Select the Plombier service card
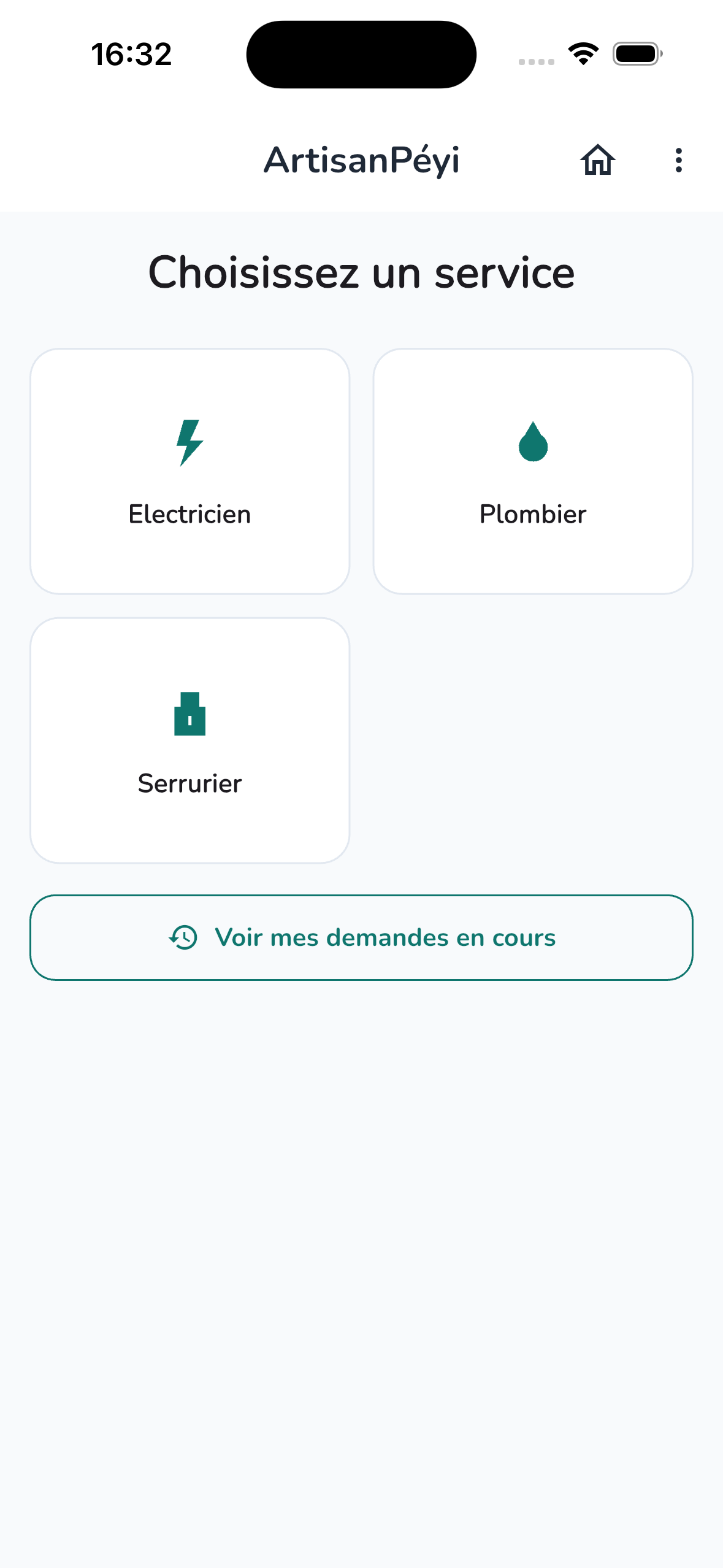723x1568 pixels. tap(533, 471)
